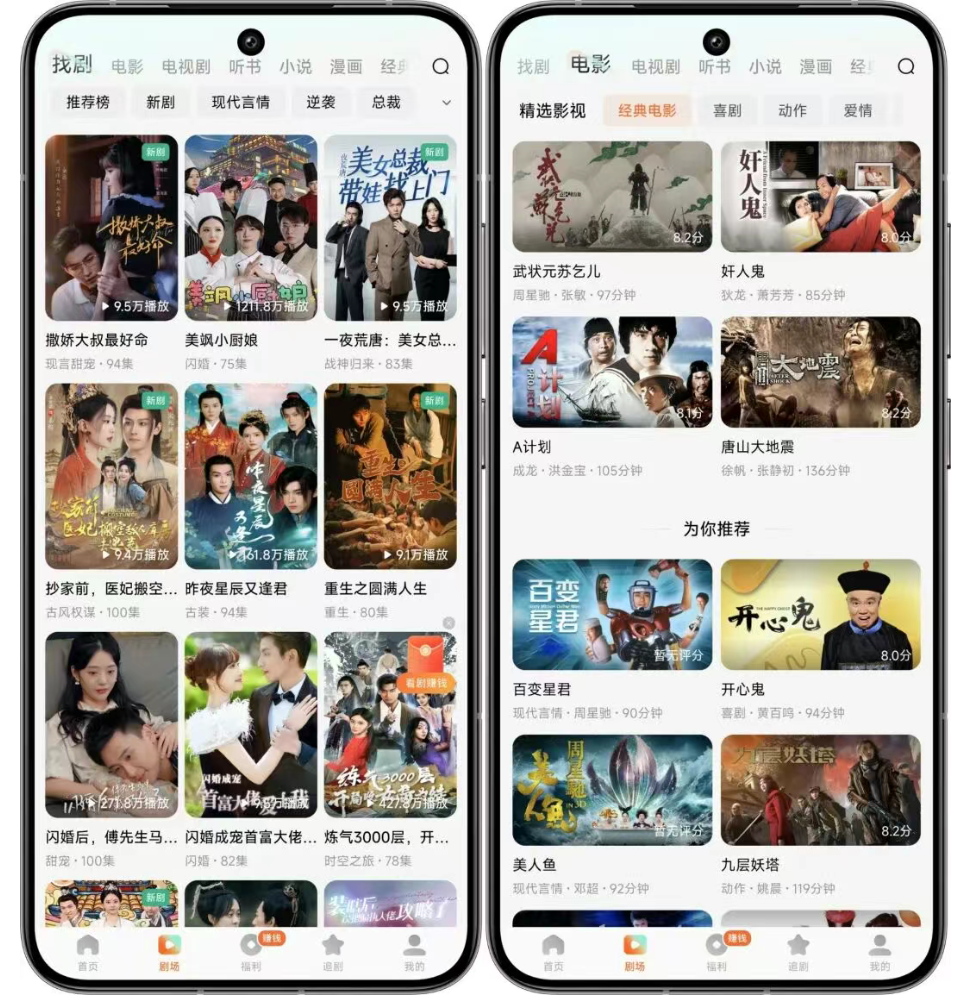Viewport: 958px width, 1000px height.
Task: Open the 爱情 category selector
Action: 859,111
